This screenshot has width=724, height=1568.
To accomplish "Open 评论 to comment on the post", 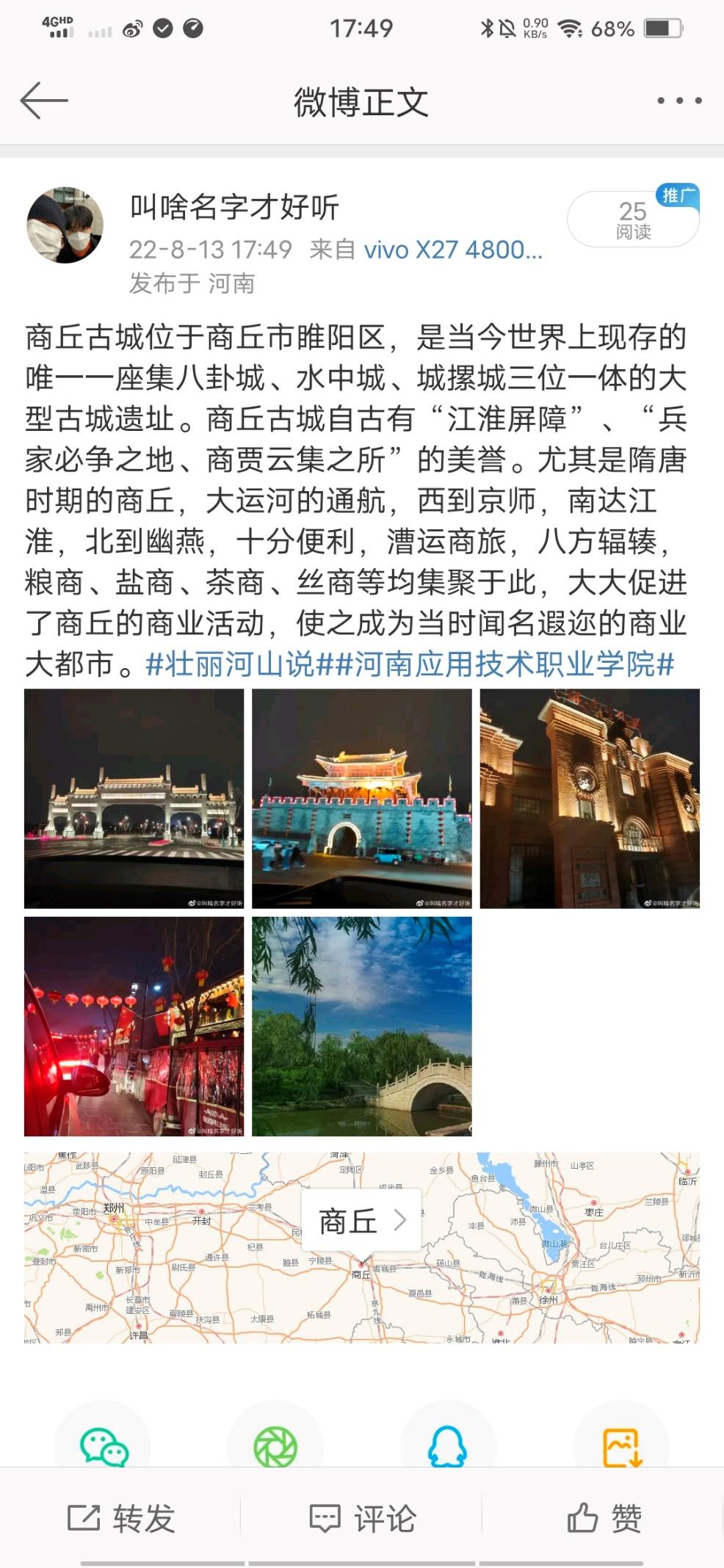I will (x=362, y=1518).
